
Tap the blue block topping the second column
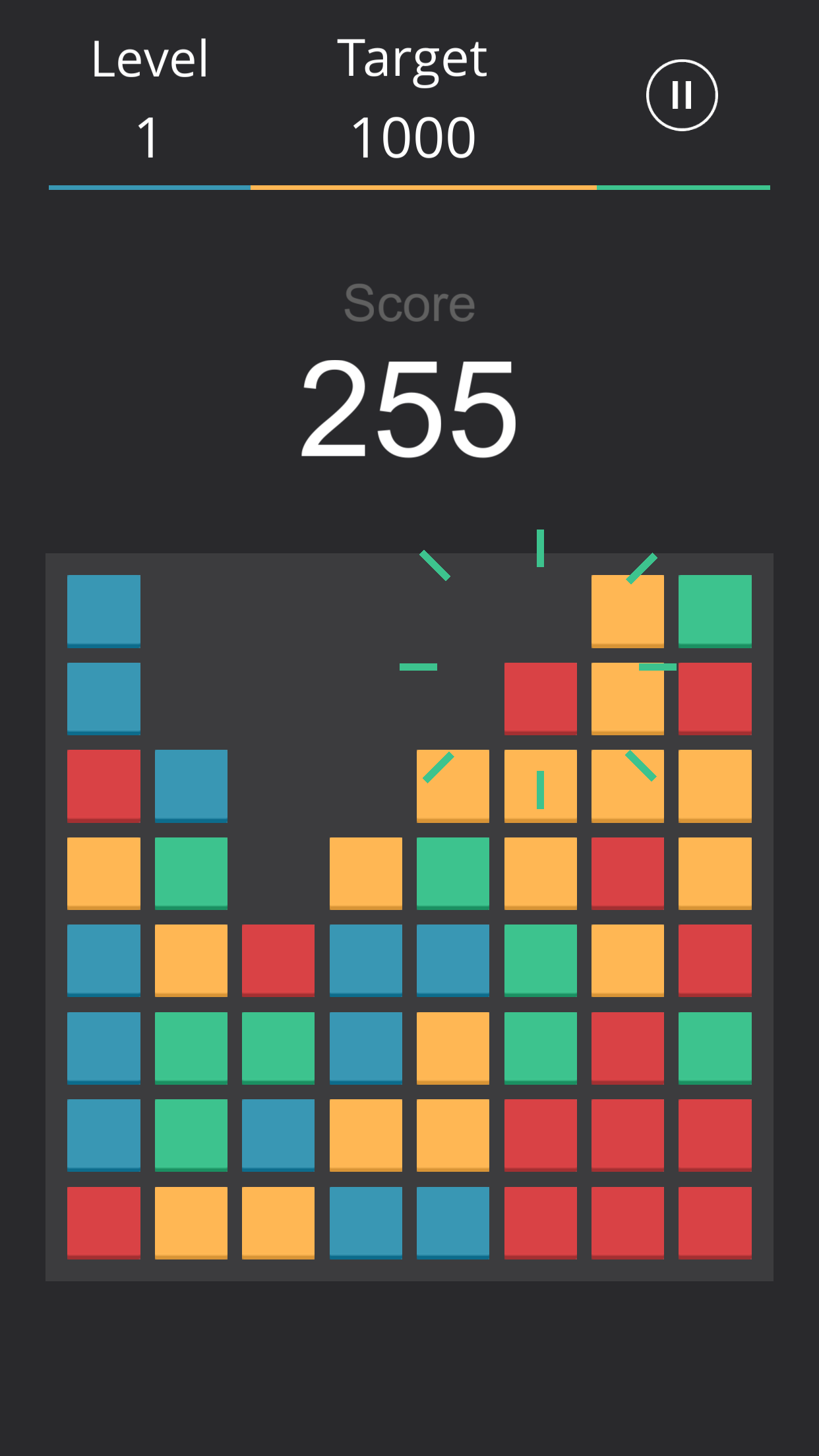pos(191,786)
